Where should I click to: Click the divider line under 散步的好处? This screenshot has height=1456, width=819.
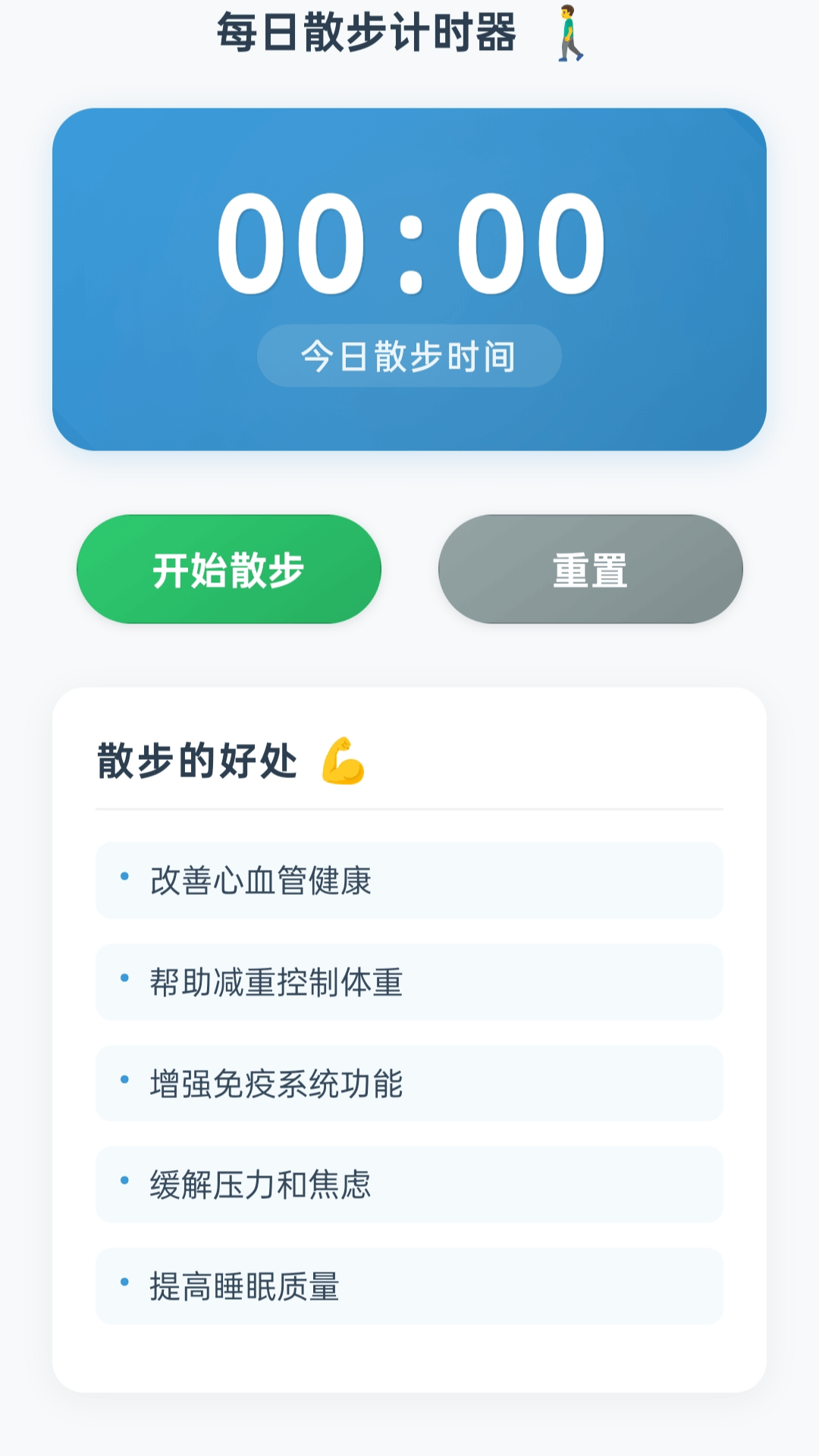(409, 810)
